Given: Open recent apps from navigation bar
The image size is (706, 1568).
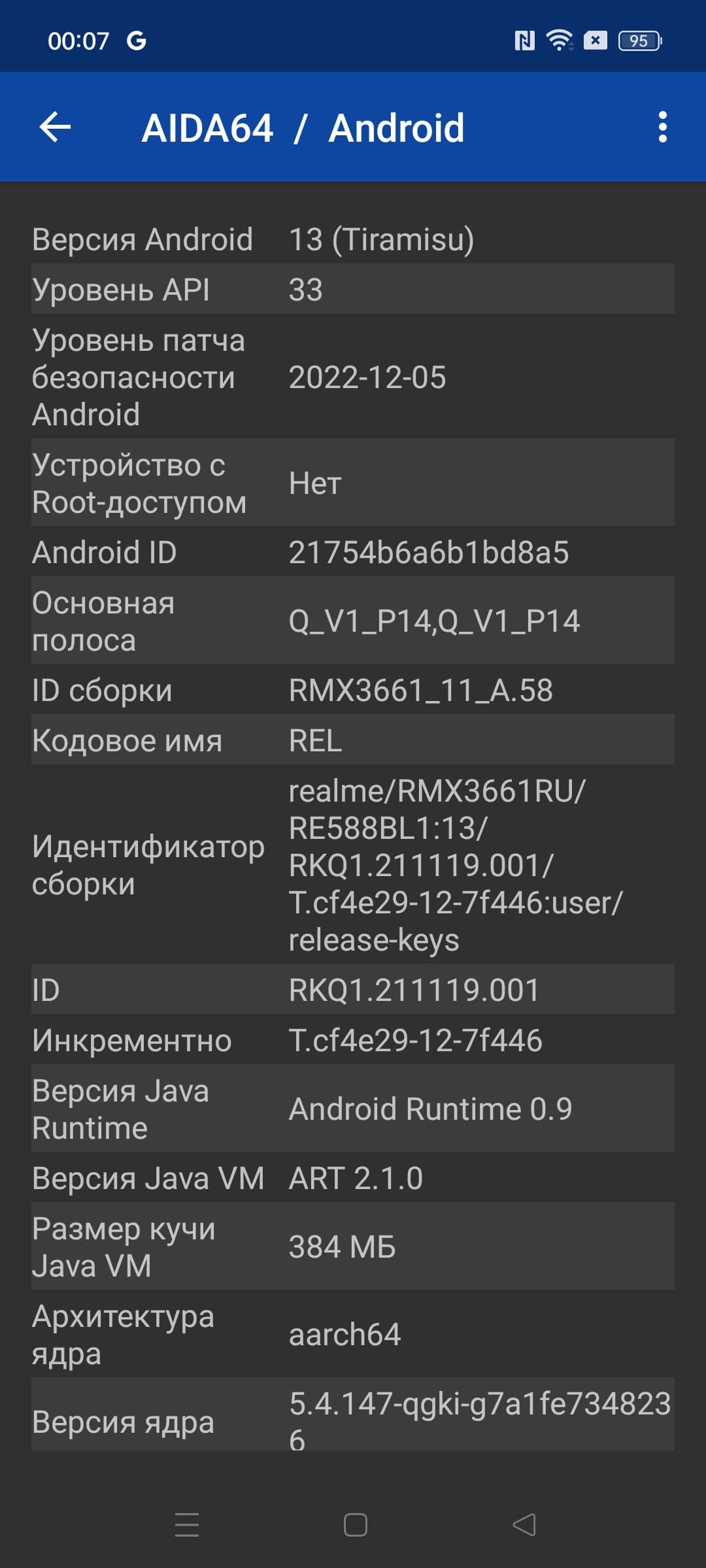Looking at the screenshot, I should tap(187, 1525).
